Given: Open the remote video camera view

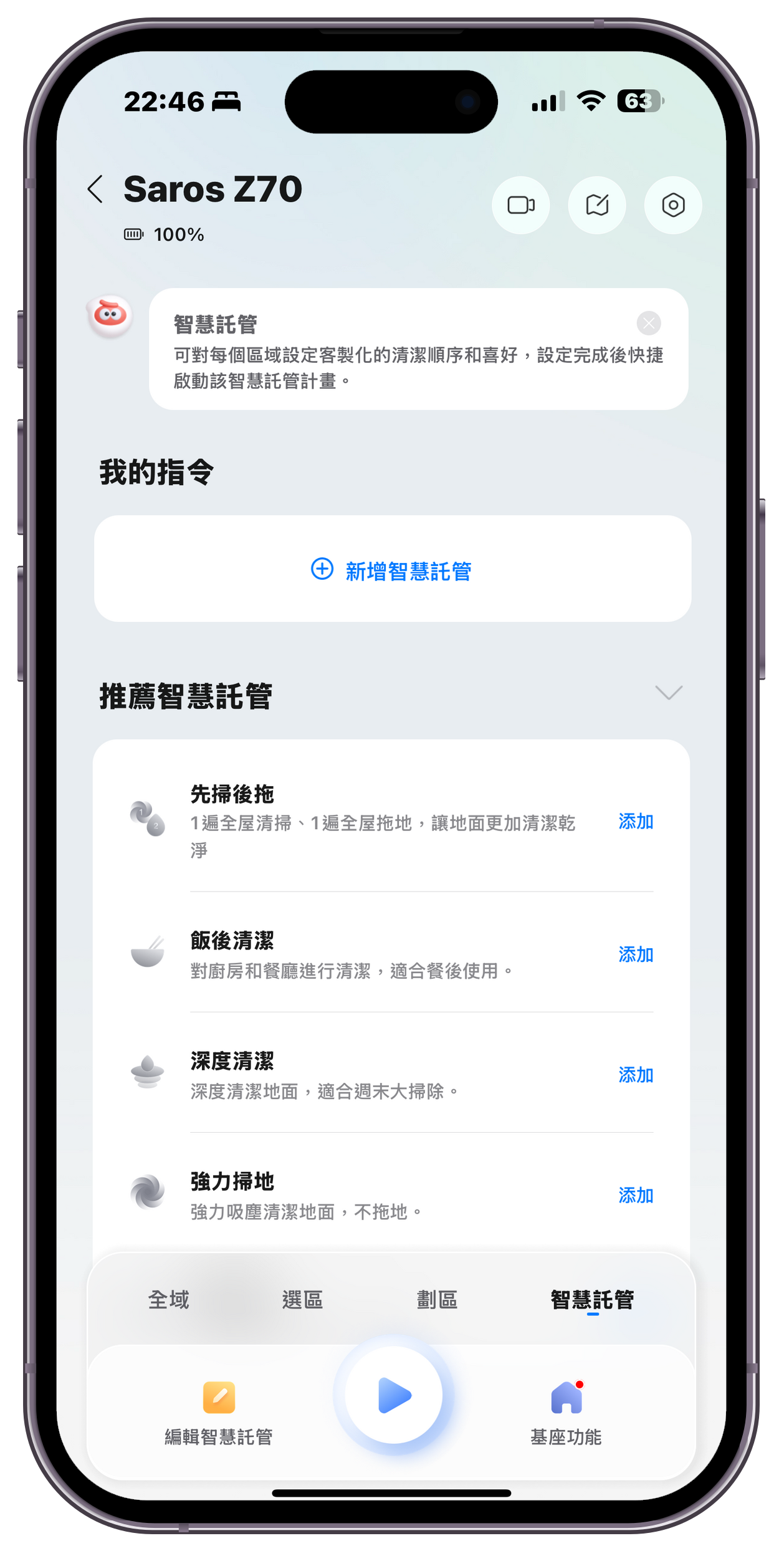Looking at the screenshot, I should (x=520, y=205).
